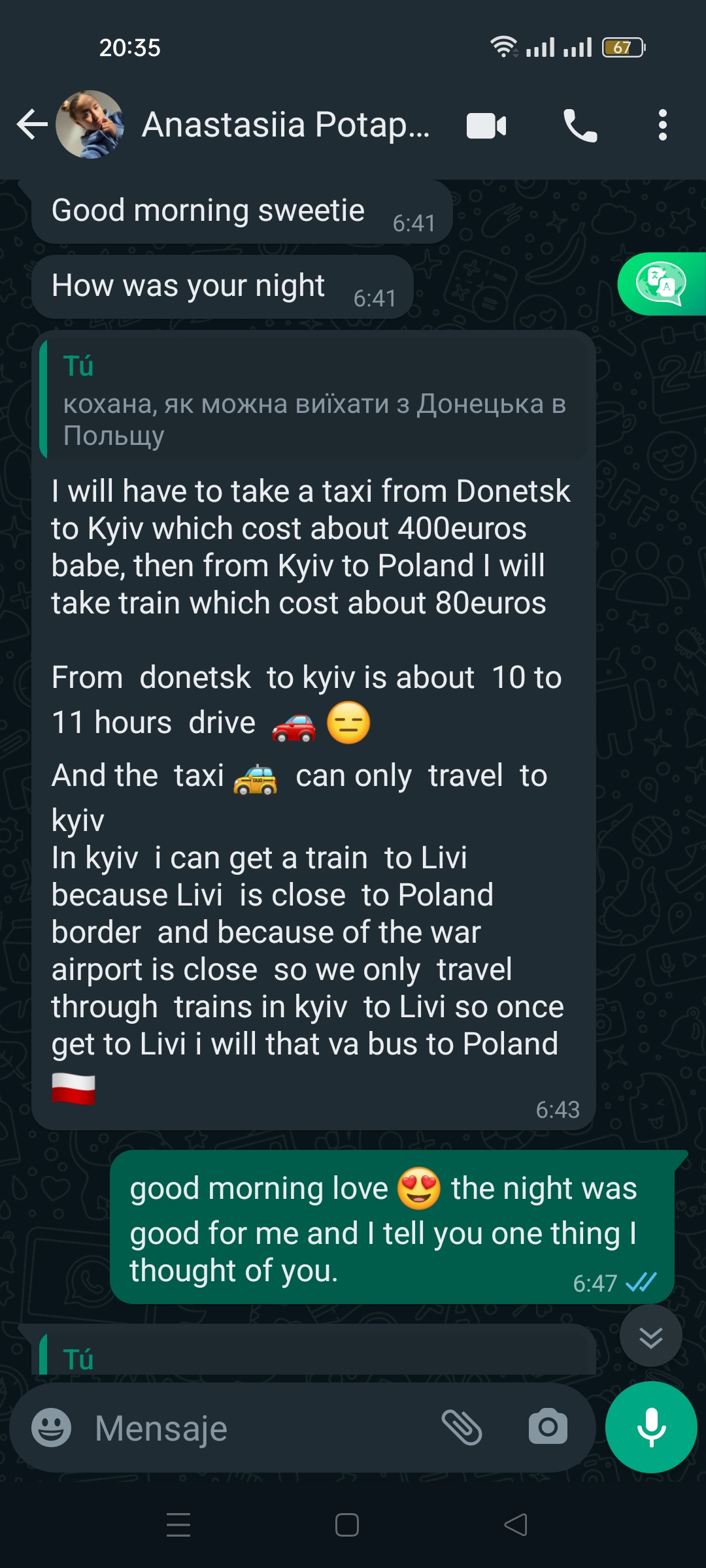Start a voice call with Anastasiia
The height and width of the screenshot is (1568, 706).
[x=580, y=125]
